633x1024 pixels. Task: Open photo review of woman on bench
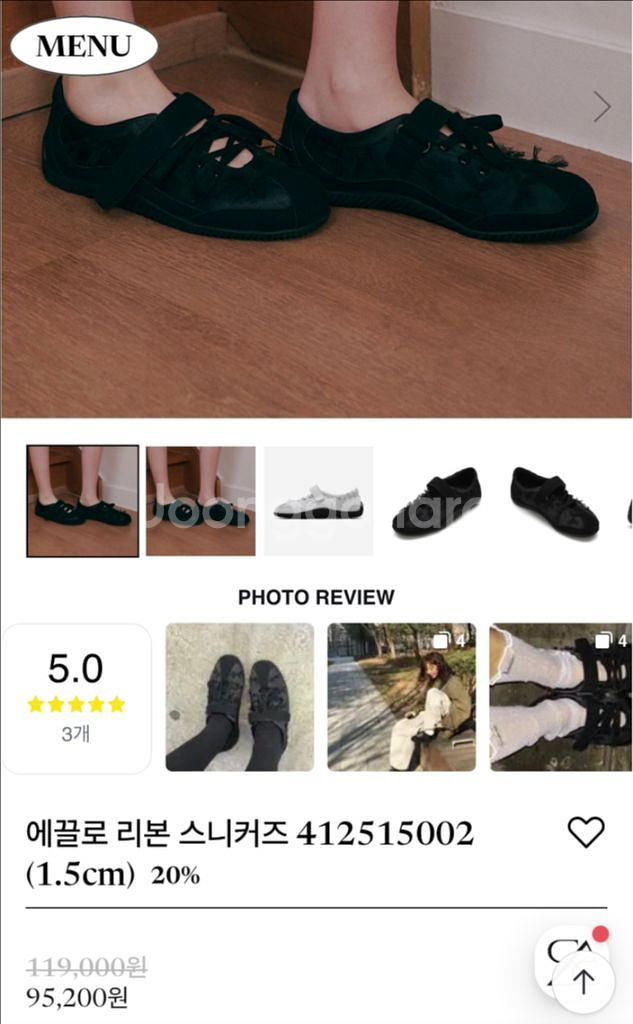pos(402,697)
